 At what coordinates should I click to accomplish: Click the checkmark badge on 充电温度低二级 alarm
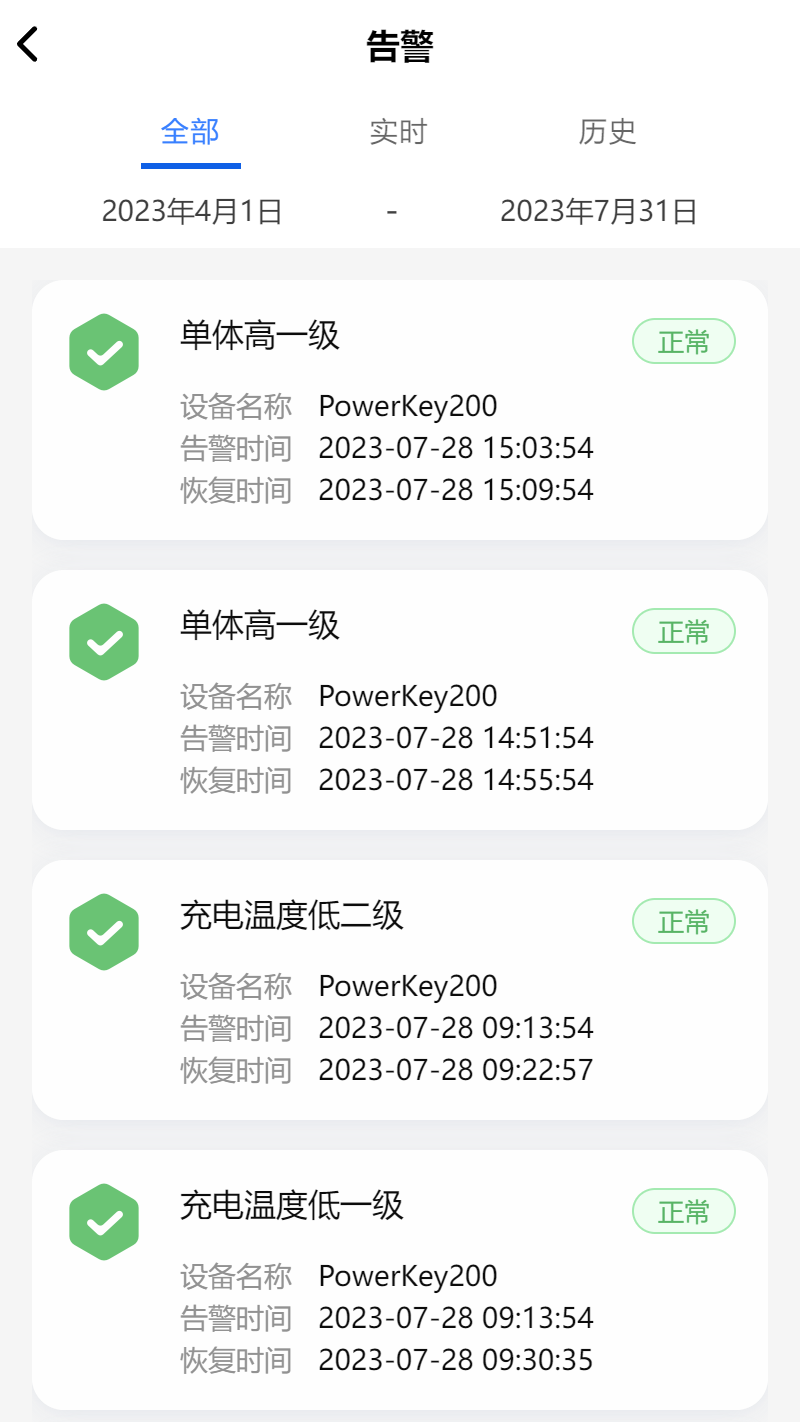103,931
